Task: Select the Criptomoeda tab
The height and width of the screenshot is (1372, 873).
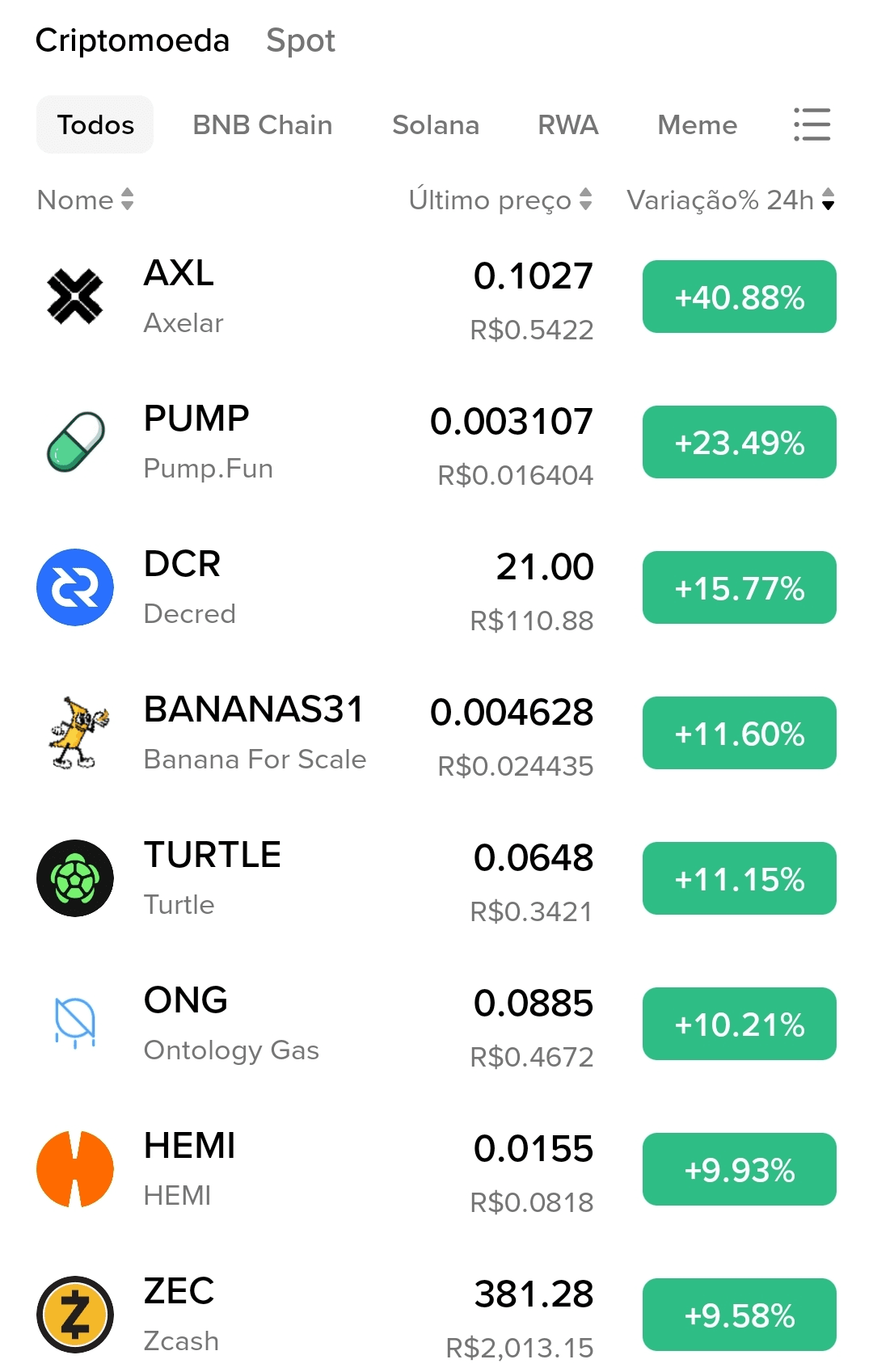Action: (x=133, y=40)
